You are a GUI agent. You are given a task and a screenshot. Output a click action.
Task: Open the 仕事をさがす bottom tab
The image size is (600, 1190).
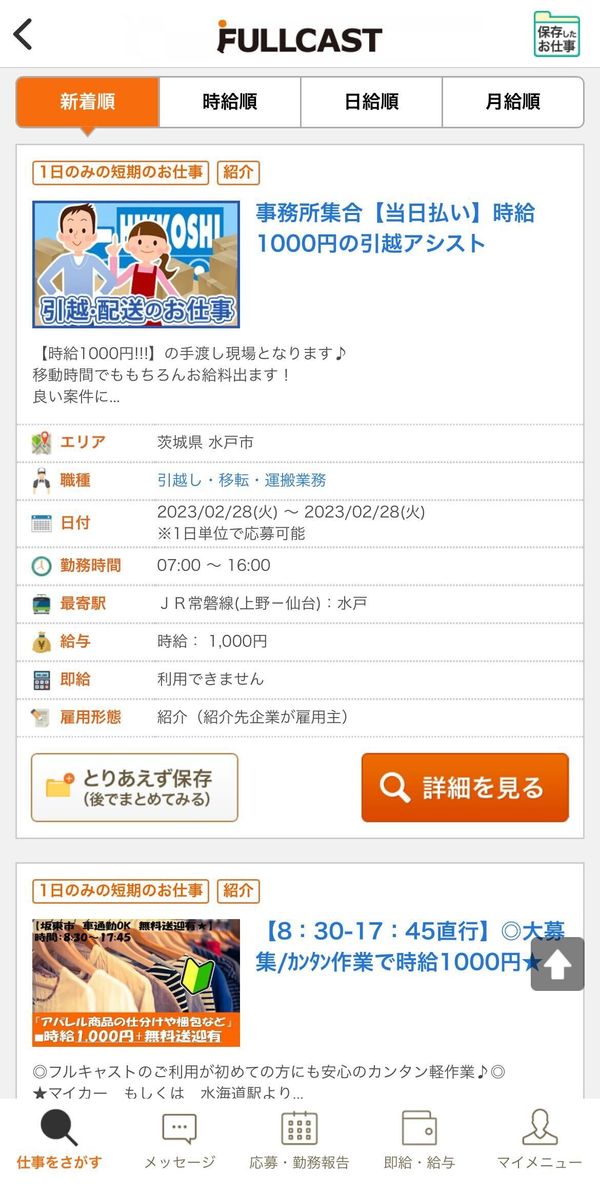tap(59, 1138)
